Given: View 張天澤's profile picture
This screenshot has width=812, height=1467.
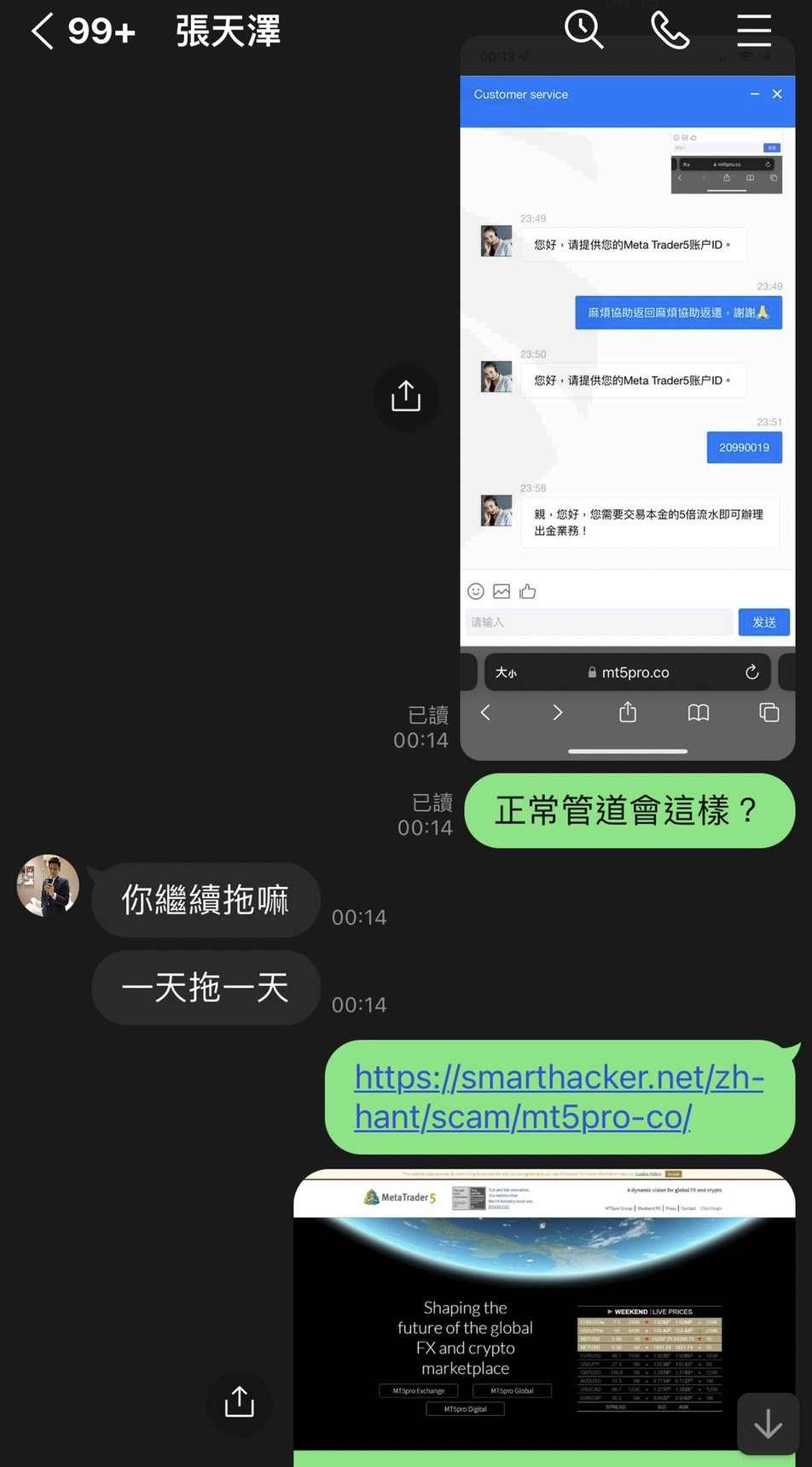Looking at the screenshot, I should pyautogui.click(x=48, y=885).
